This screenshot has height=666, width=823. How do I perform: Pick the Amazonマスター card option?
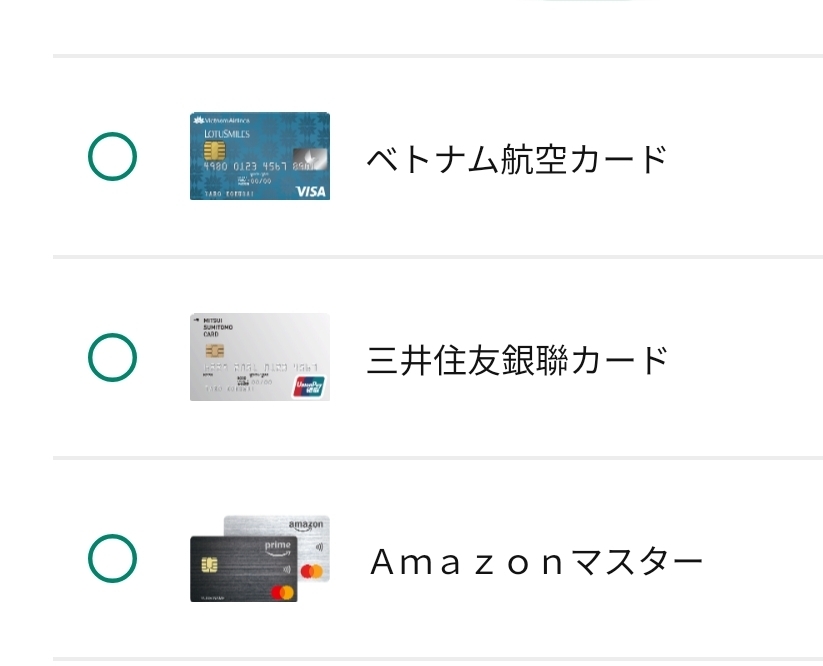tap(112, 559)
